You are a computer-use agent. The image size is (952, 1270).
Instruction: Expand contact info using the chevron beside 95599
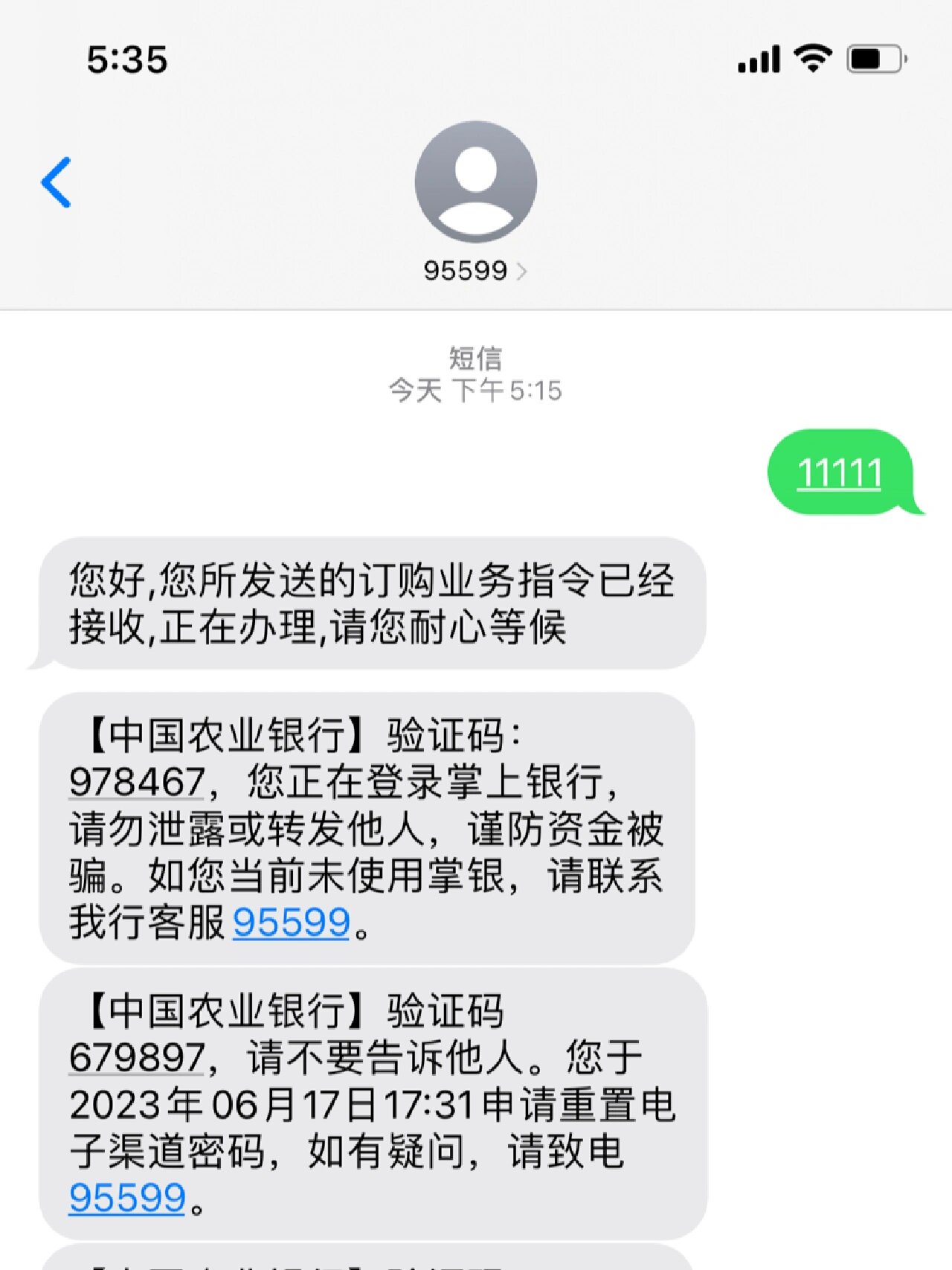524,272
